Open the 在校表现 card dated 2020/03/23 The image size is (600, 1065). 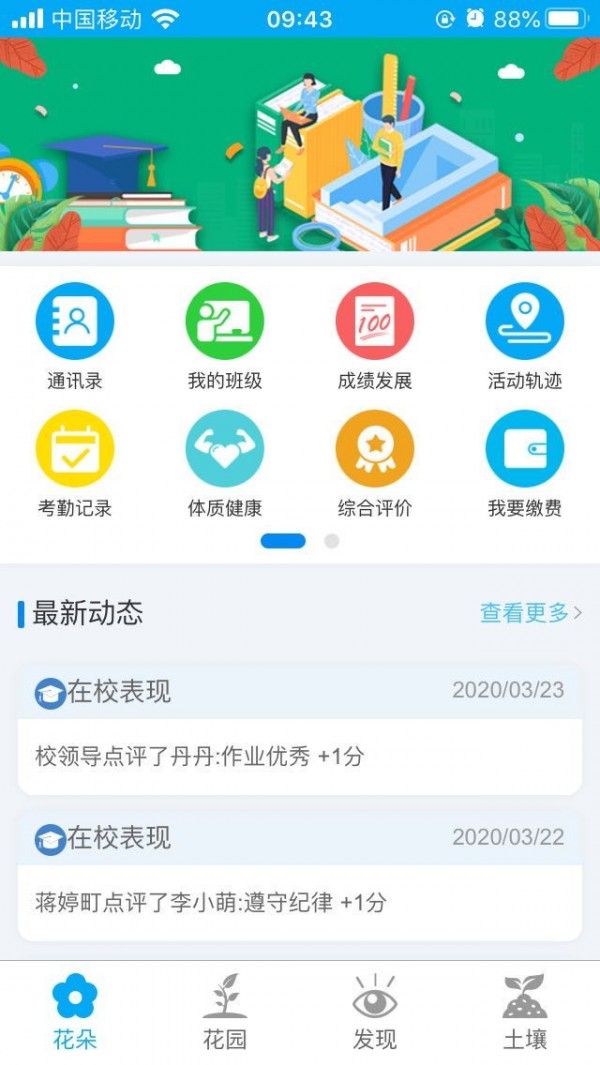pyautogui.click(x=300, y=730)
